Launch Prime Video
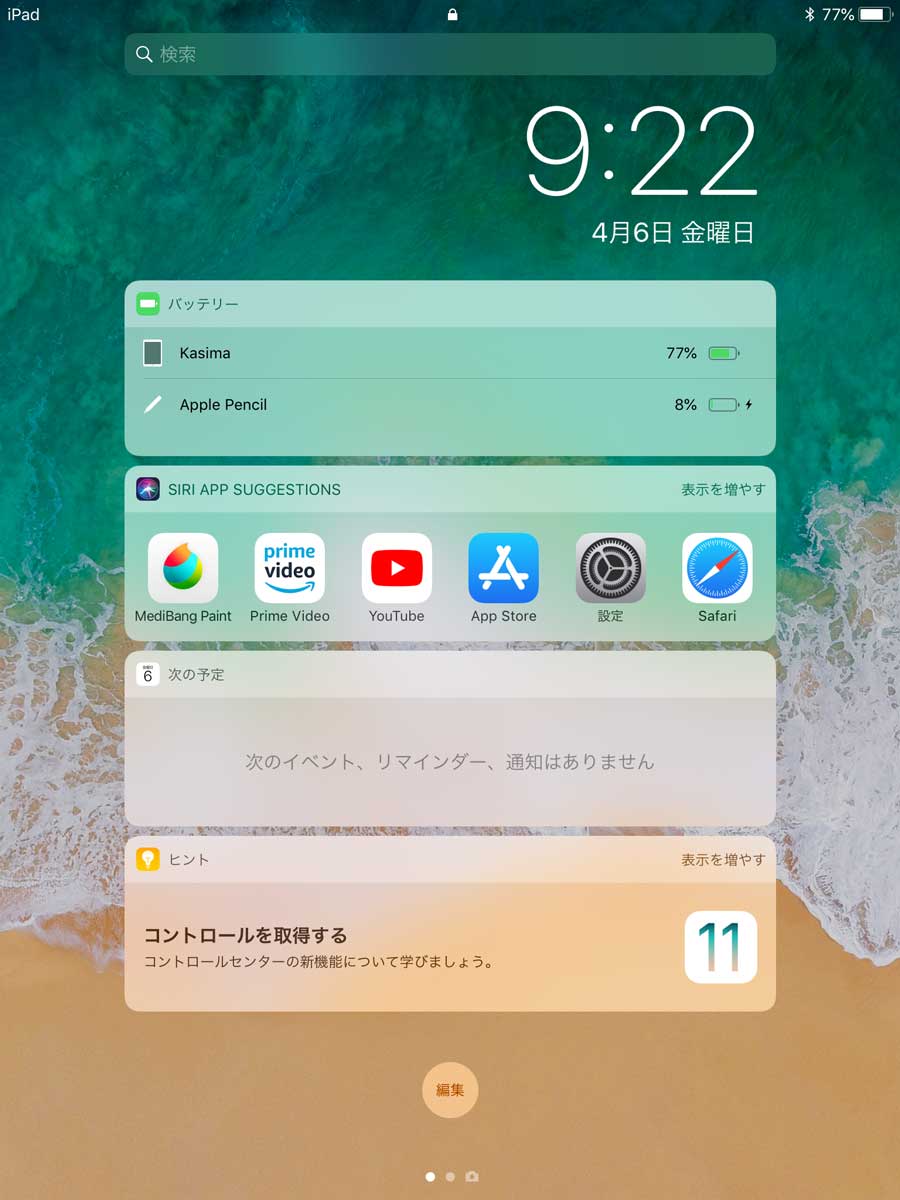Viewport: 900px width, 1200px height. 290,568
